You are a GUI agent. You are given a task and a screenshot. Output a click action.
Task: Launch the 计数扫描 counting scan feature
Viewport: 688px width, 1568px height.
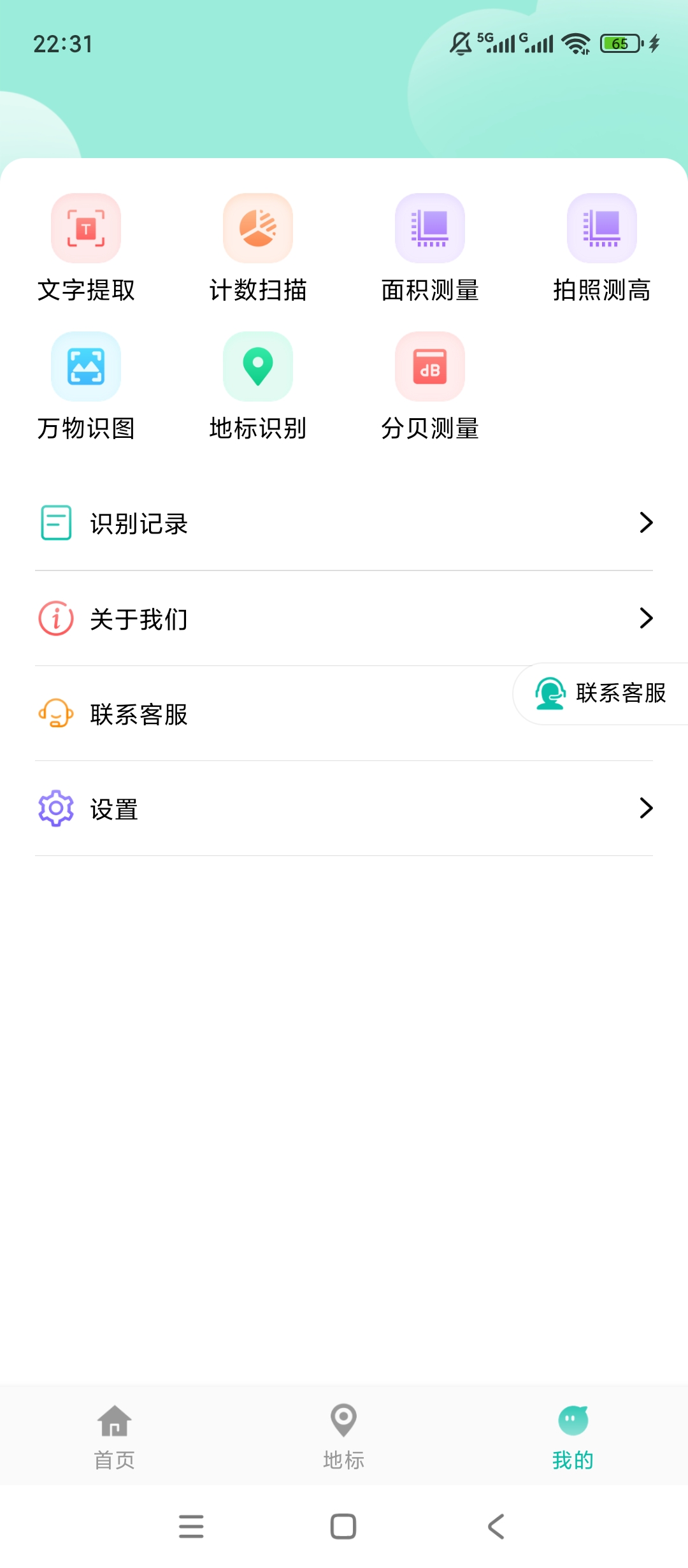coord(258,248)
